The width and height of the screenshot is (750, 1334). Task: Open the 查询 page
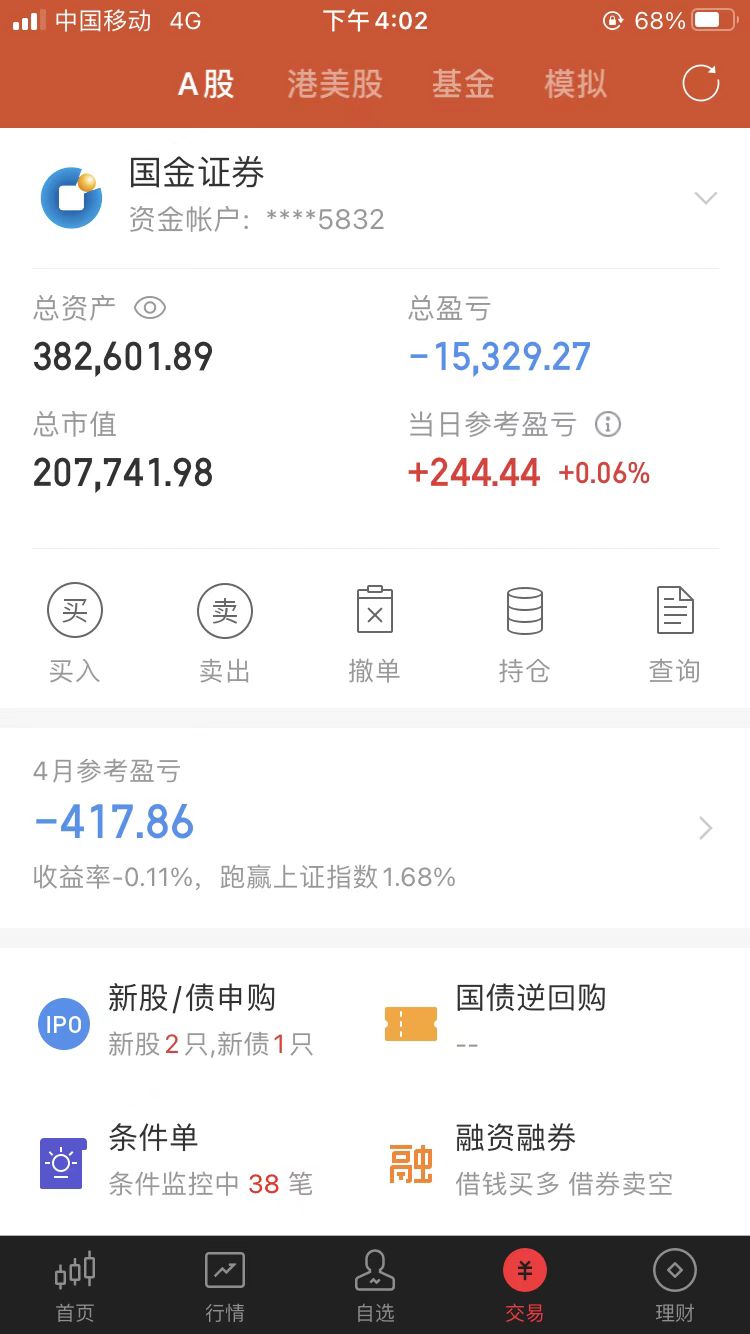[x=675, y=633]
